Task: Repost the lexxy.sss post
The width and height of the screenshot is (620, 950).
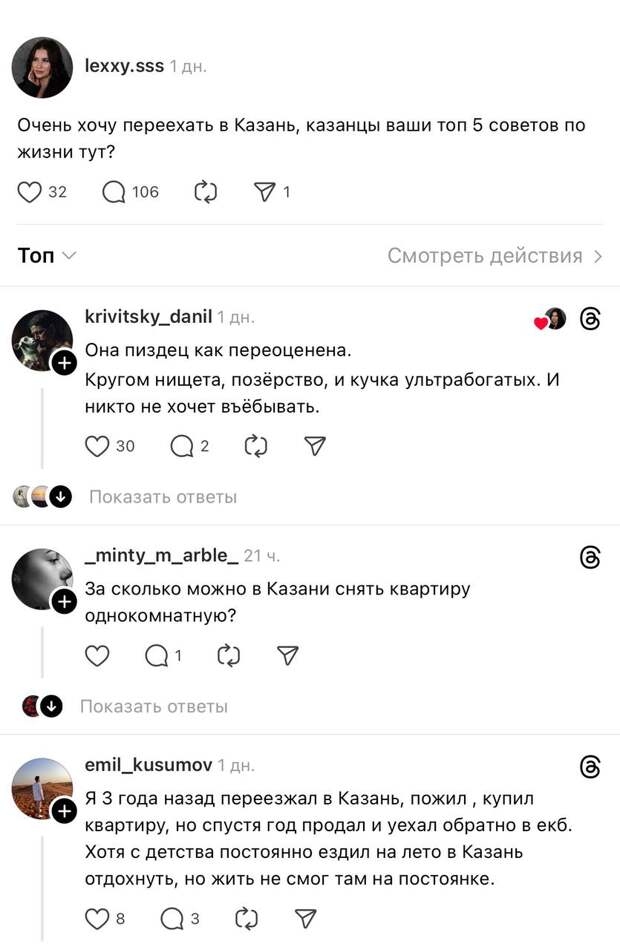Action: (x=205, y=191)
